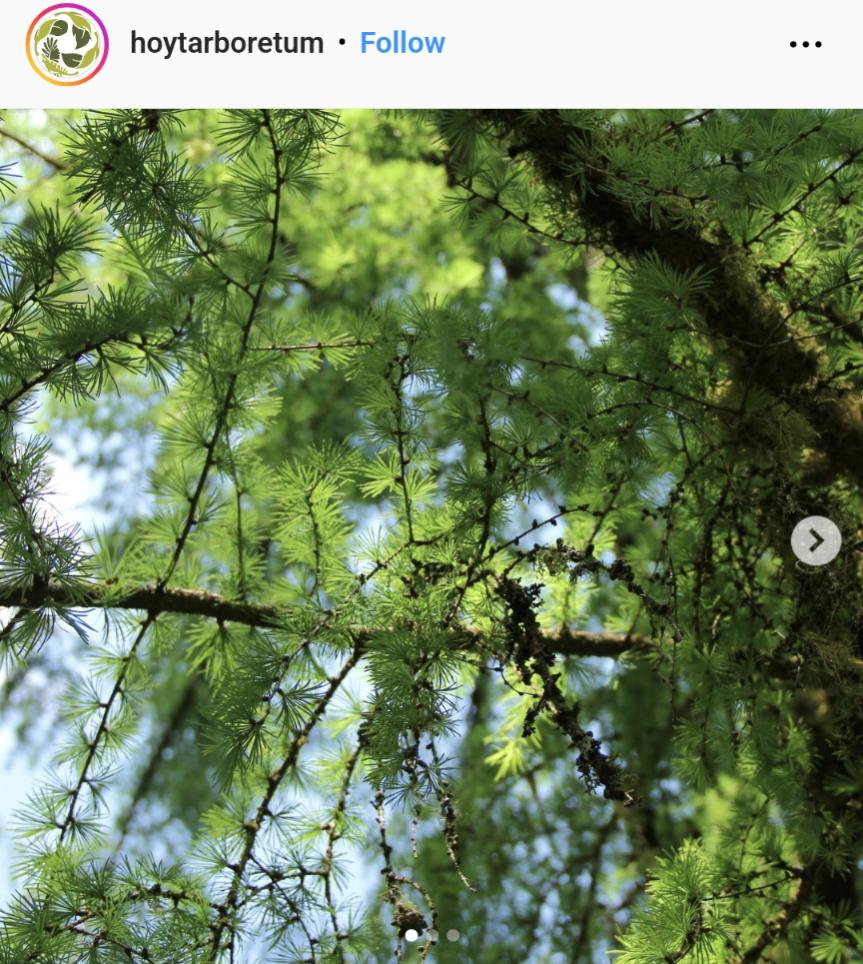The width and height of the screenshot is (863, 964).
Task: Select the third carousel indicator dot
Action: coord(453,935)
